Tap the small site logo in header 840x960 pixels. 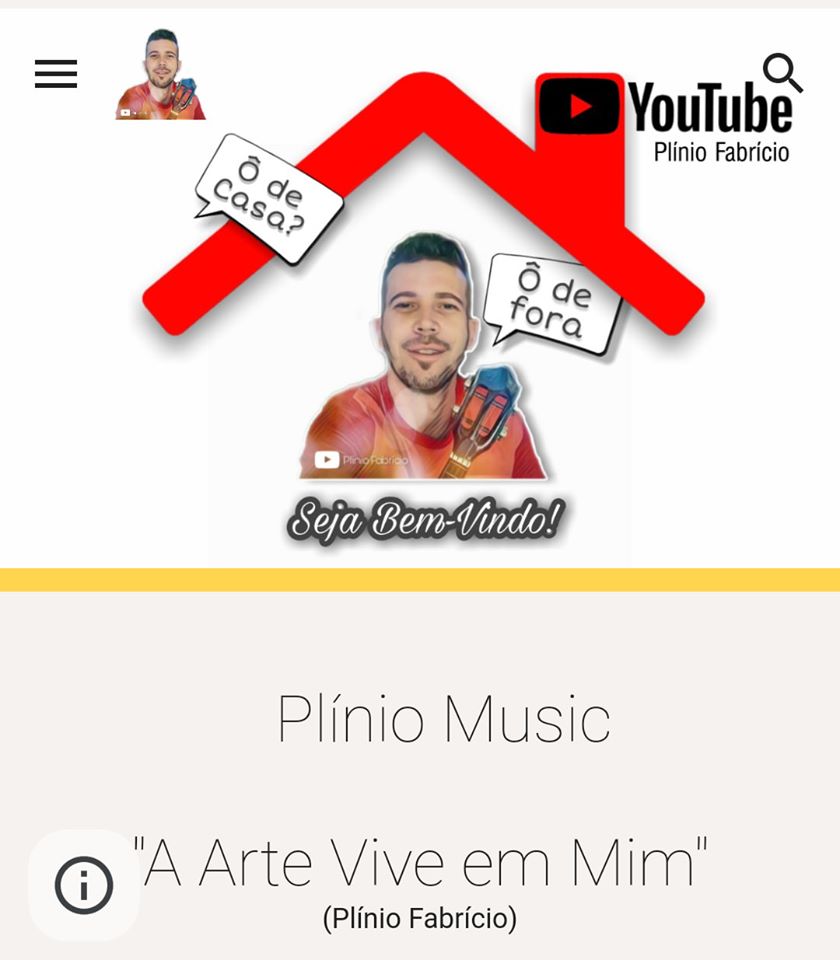point(160,75)
